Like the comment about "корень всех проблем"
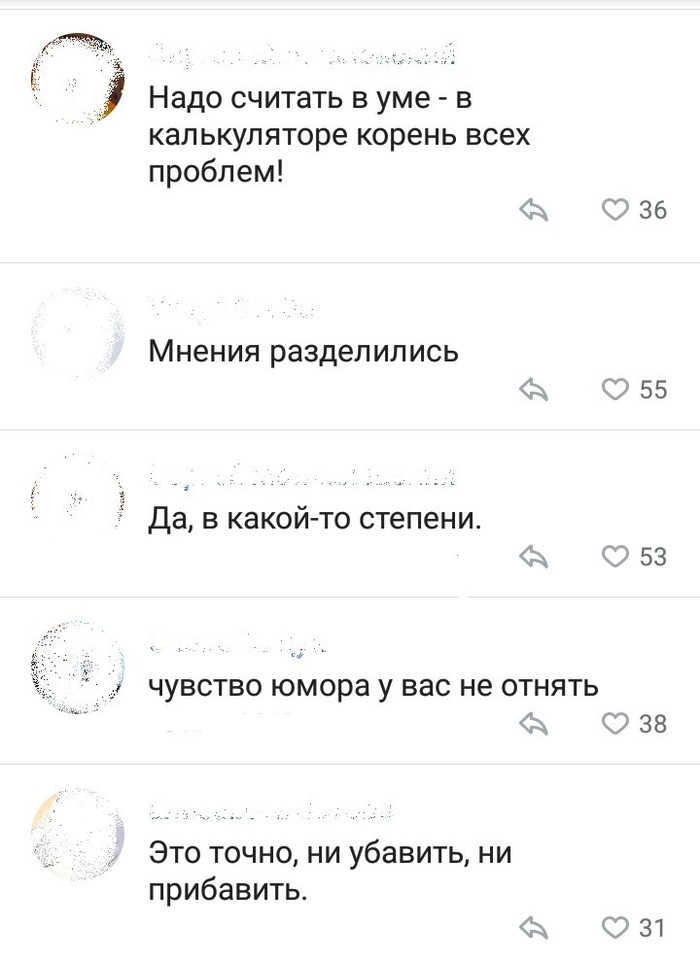Viewport: 700px width, 960px height. pyautogui.click(x=615, y=210)
